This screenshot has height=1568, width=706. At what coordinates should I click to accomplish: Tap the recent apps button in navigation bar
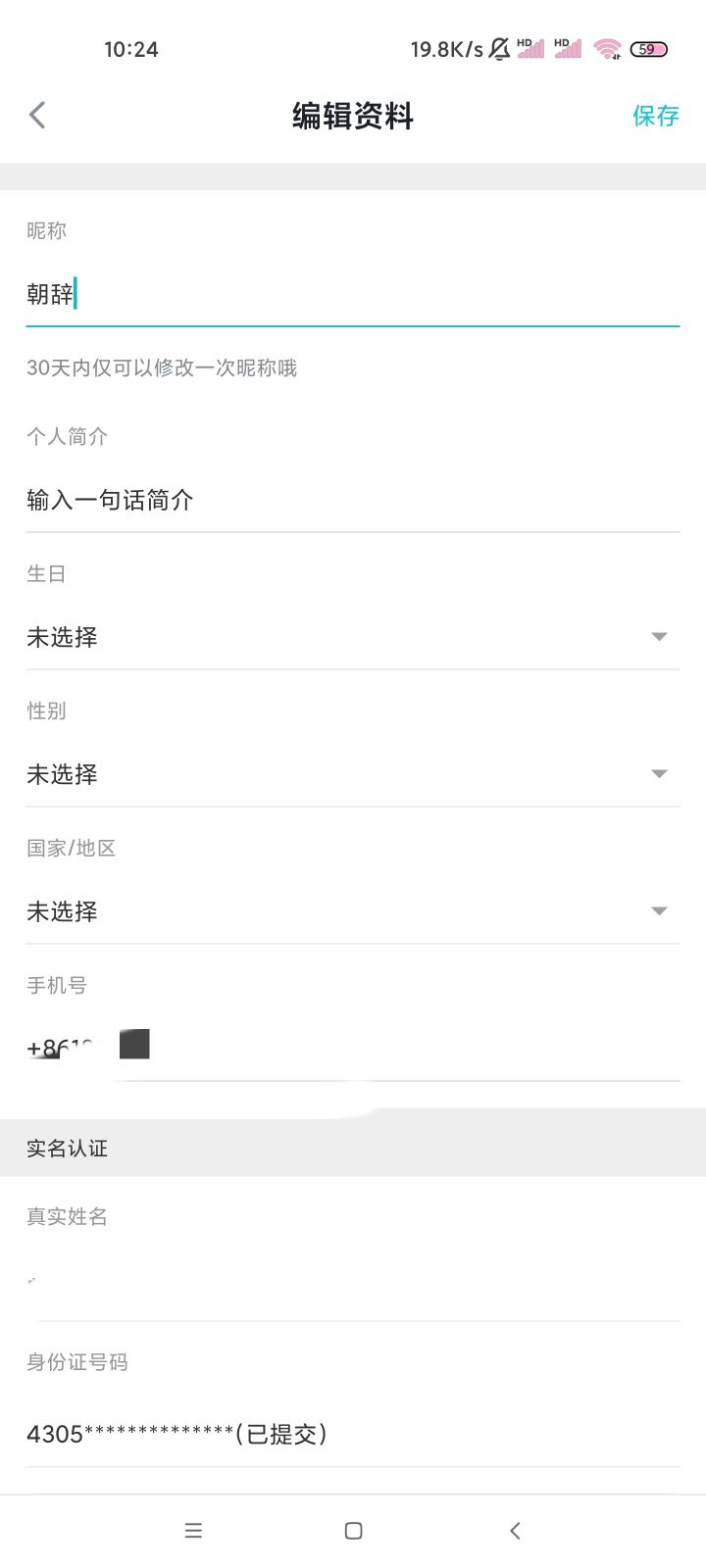(x=193, y=1530)
